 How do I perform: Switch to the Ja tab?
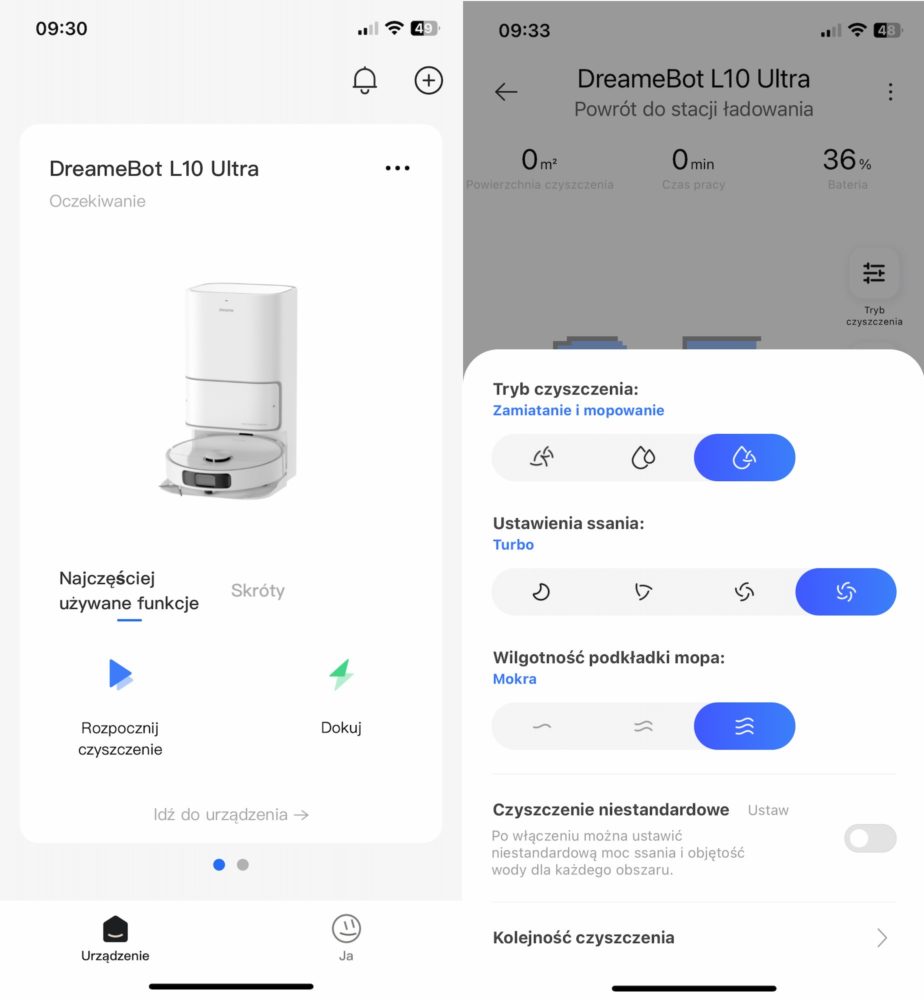tap(346, 937)
